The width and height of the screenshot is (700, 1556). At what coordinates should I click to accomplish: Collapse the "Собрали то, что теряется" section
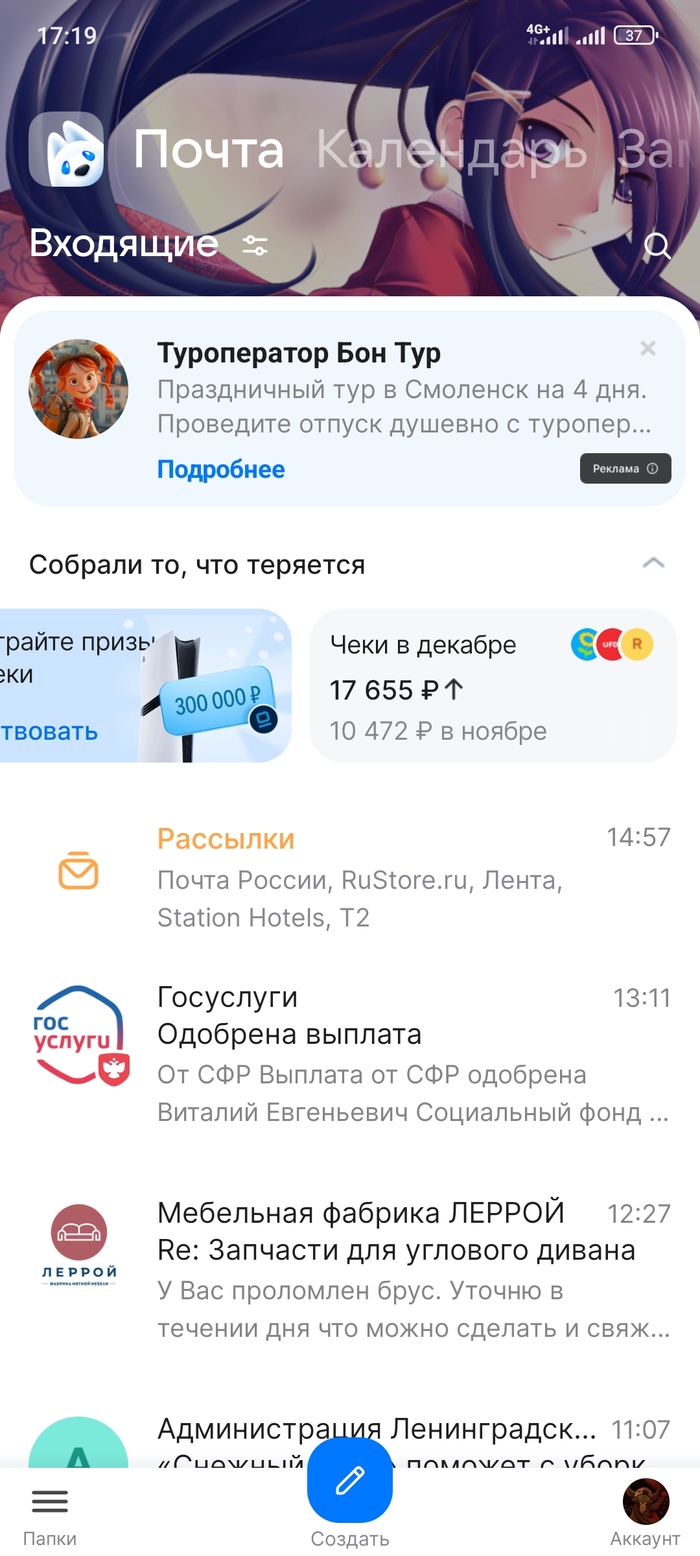(653, 563)
